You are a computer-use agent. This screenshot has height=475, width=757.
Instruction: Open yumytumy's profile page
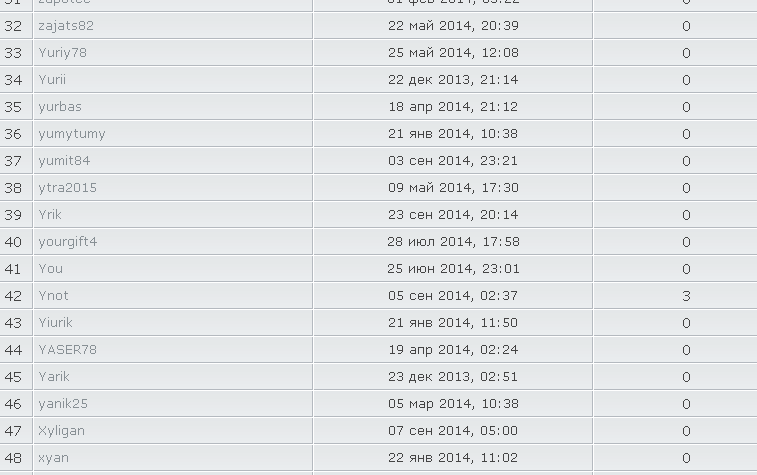(72, 134)
